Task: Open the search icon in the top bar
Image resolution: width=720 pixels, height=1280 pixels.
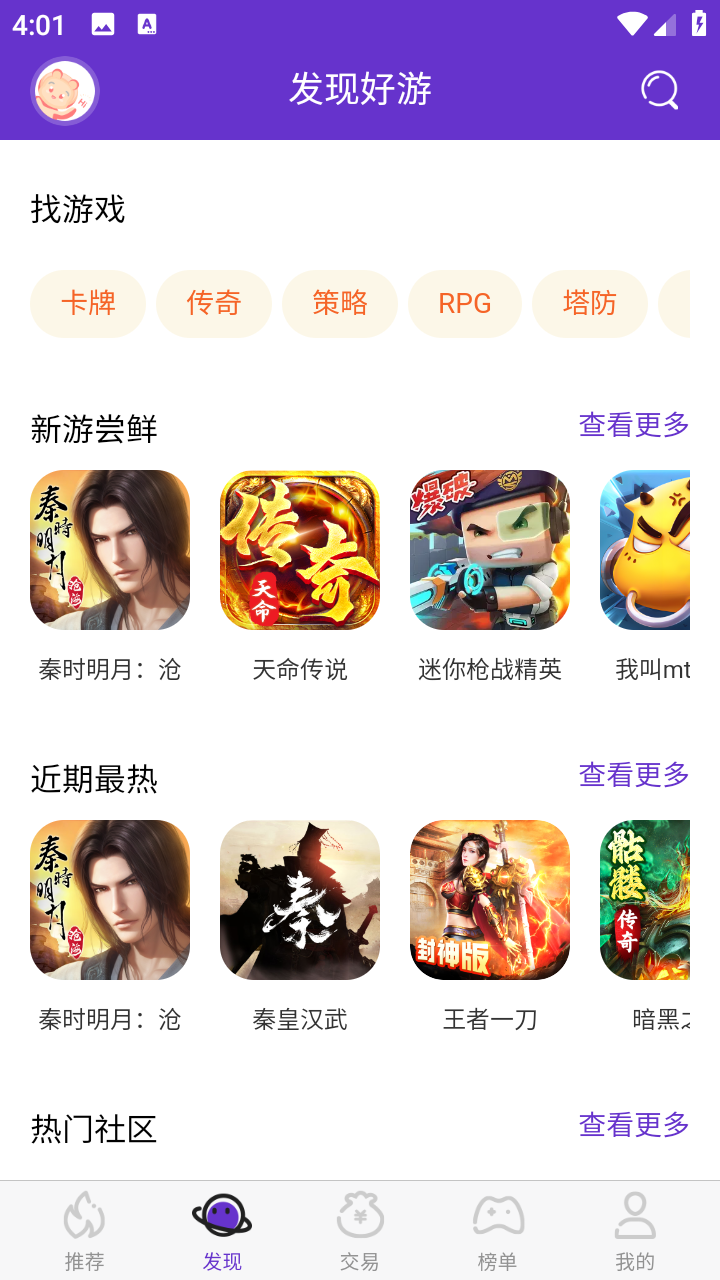Action: 659,89
